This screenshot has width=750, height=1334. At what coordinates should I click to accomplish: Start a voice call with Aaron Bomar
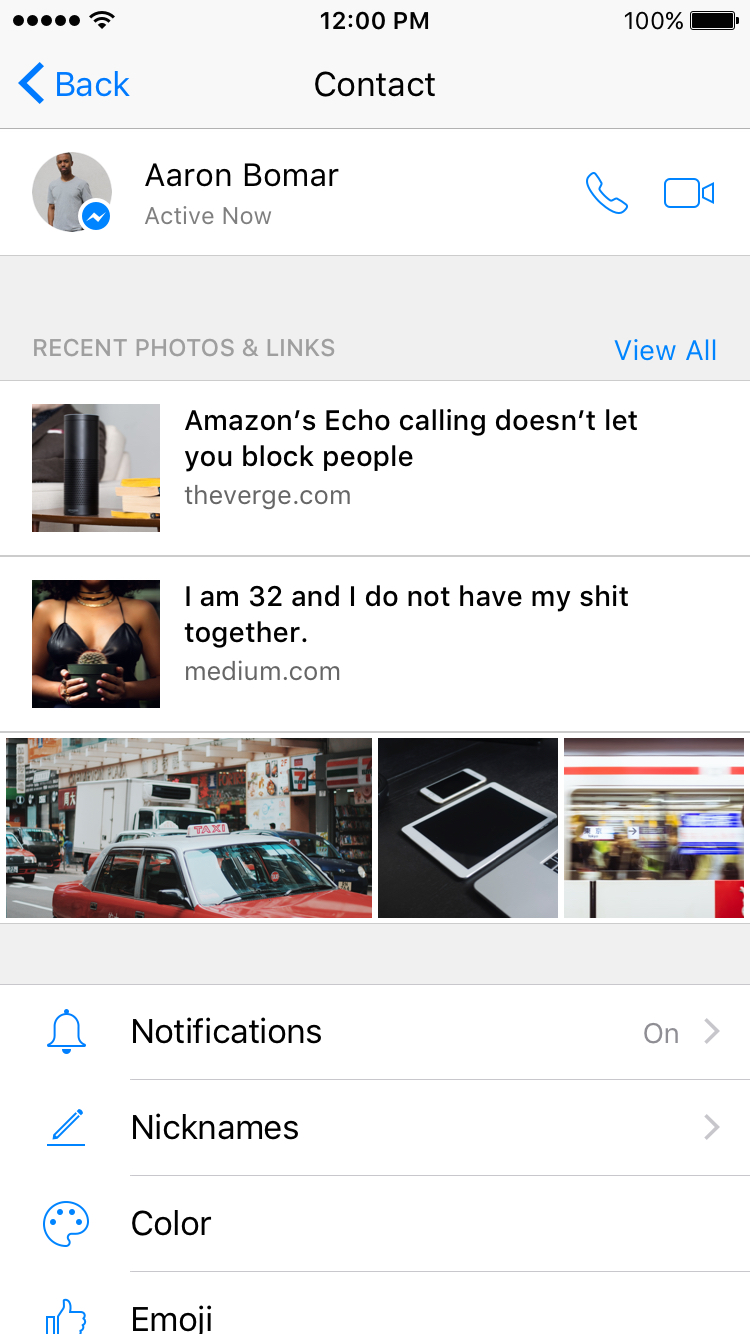(606, 193)
